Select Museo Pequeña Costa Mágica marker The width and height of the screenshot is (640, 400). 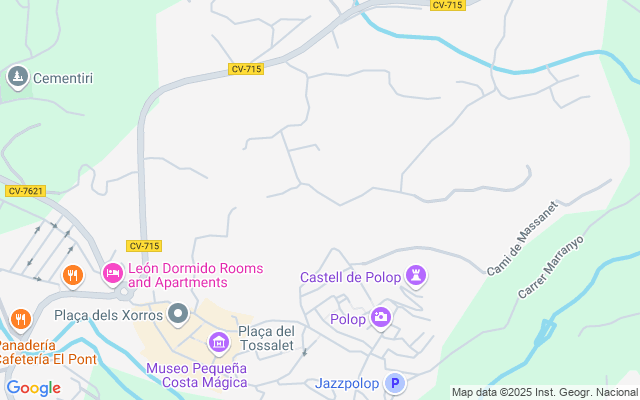219,343
